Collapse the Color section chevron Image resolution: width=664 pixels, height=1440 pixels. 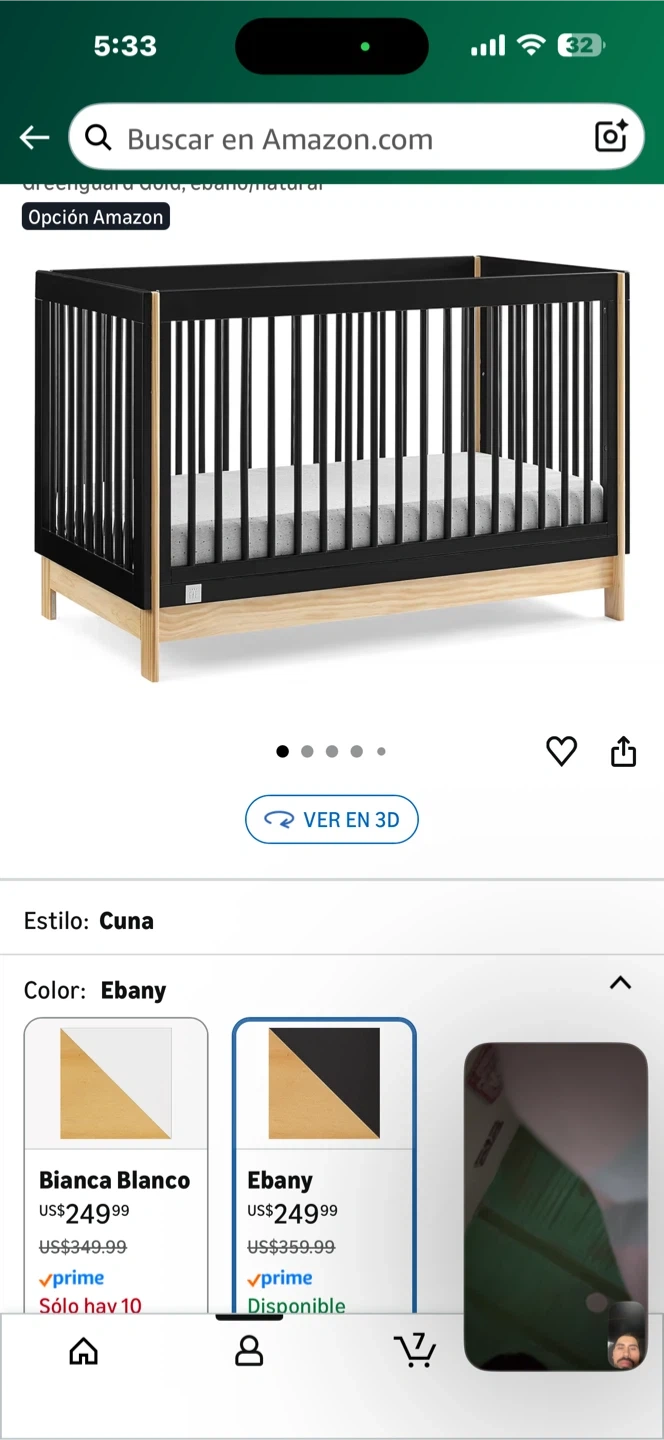pyautogui.click(x=620, y=983)
